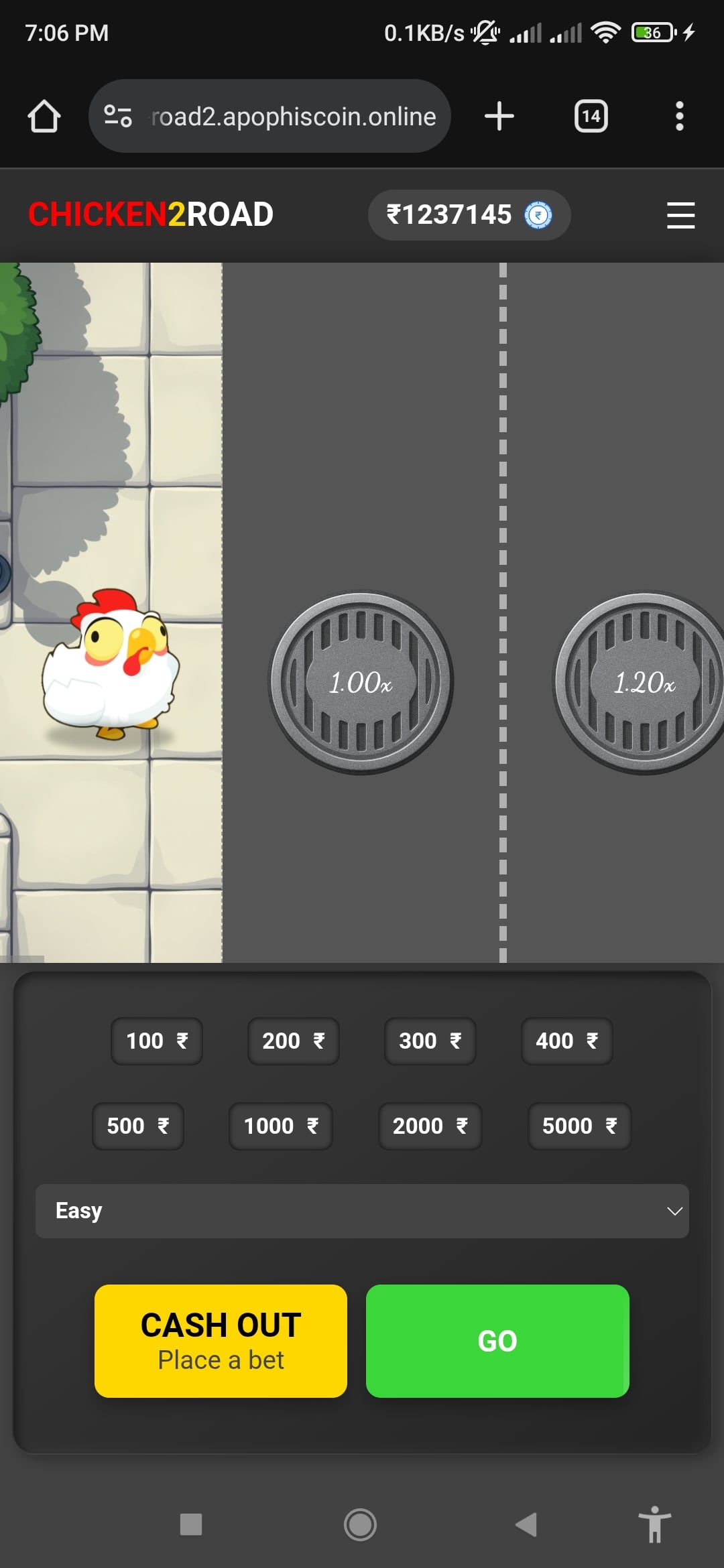This screenshot has width=724, height=1568.
Task: Hit the green GO button
Action: 497,1341
